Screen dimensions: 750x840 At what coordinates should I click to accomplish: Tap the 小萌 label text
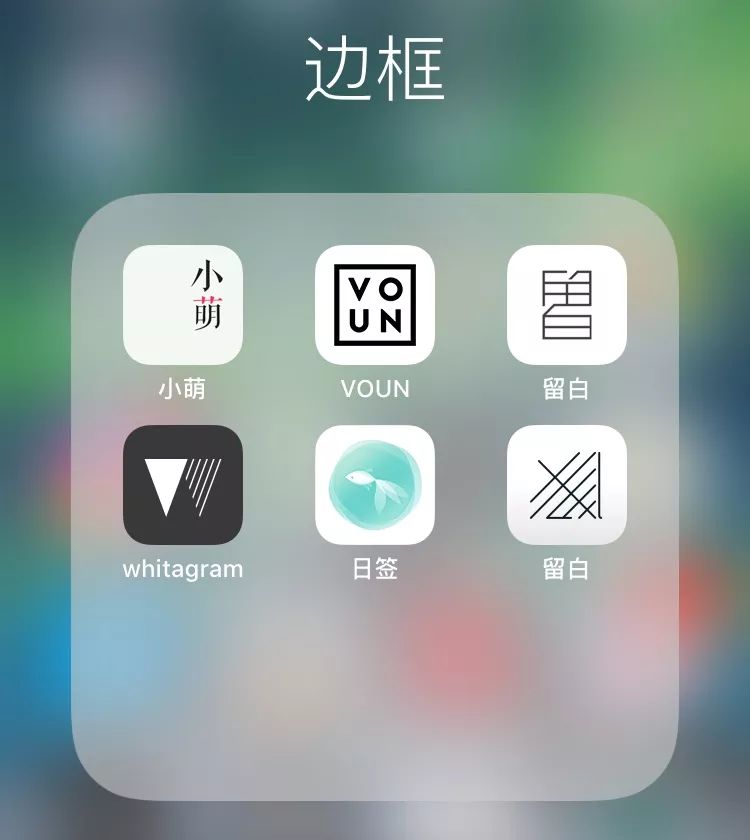[183, 388]
